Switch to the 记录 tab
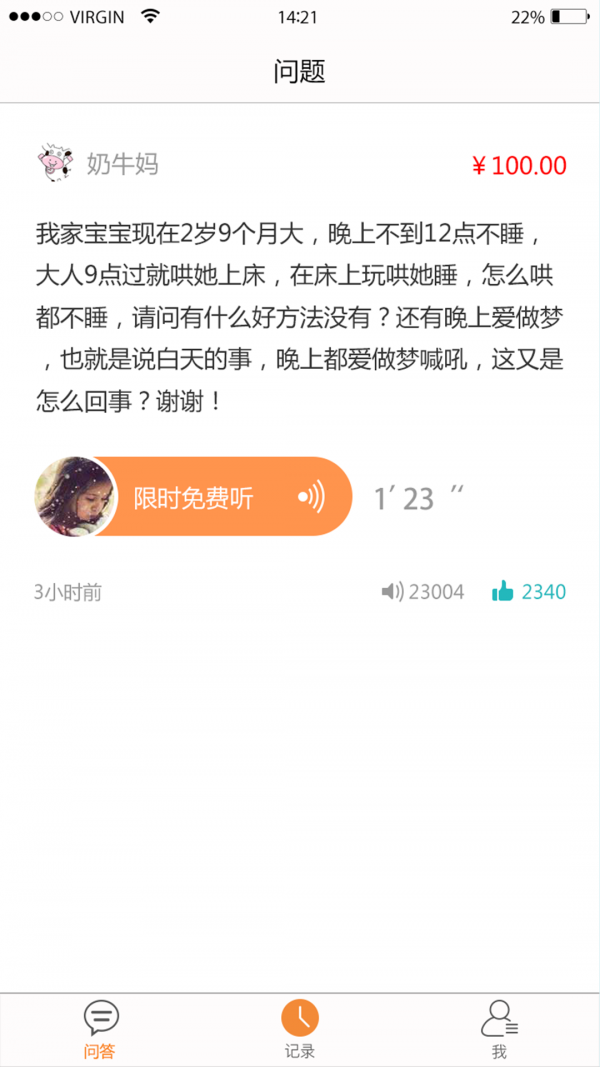Viewport: 600px width, 1067px height. pos(300,1029)
